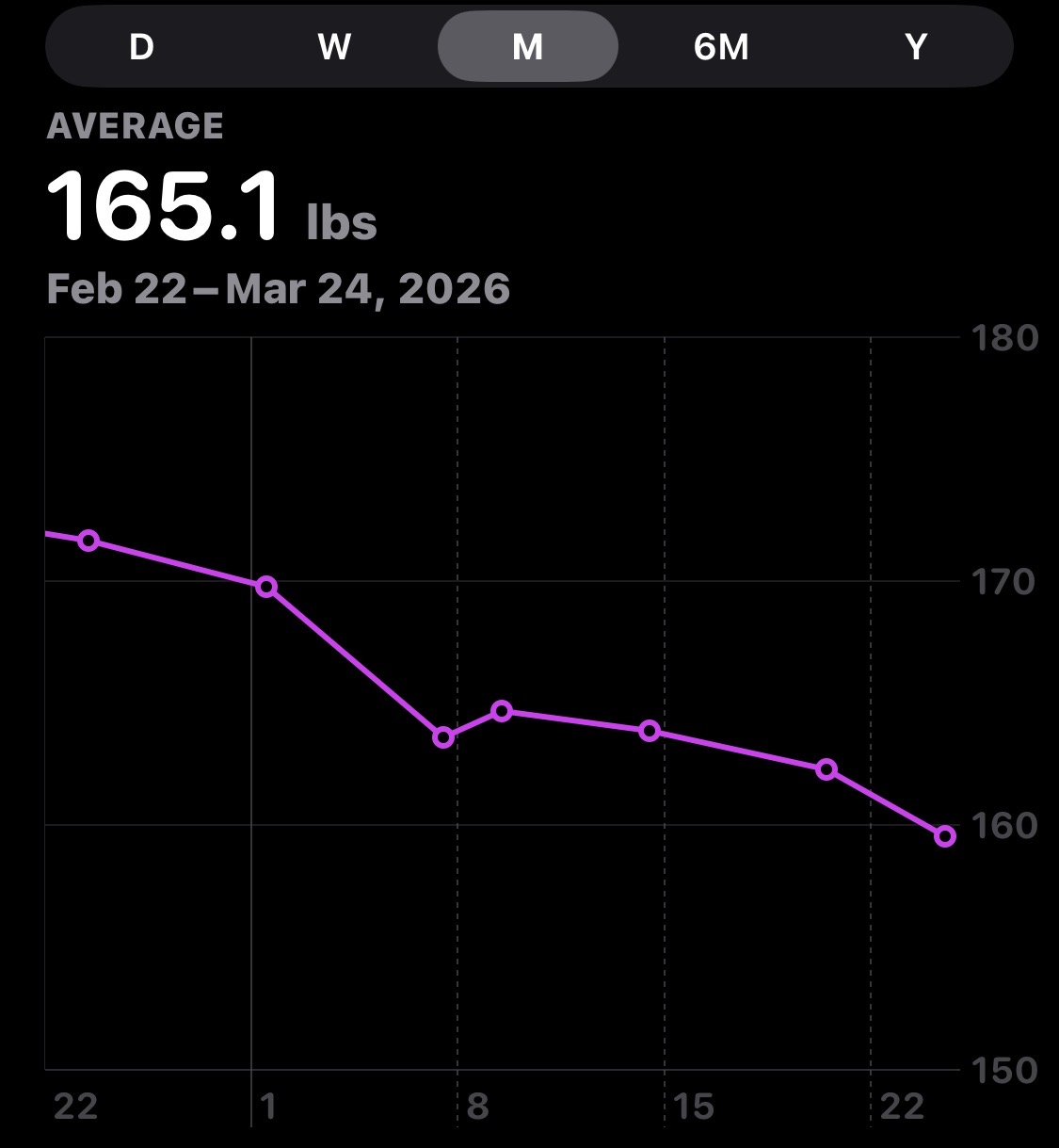Switch to the Y year view
This screenshot has width=1059, height=1148.
915,46
